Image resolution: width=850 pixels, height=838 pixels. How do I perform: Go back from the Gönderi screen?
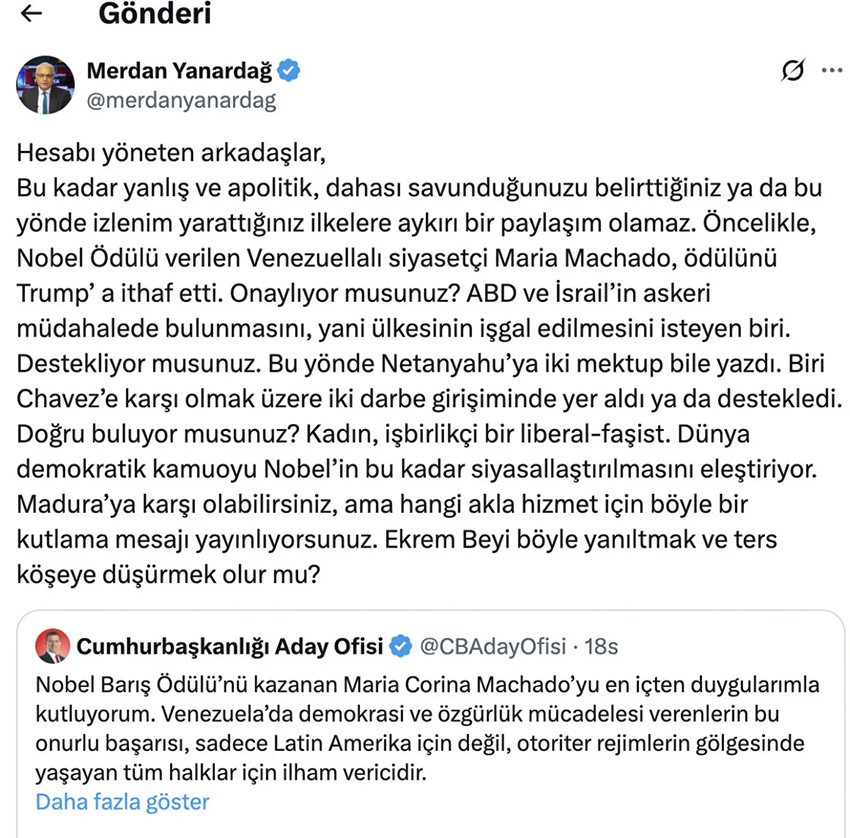[31, 14]
